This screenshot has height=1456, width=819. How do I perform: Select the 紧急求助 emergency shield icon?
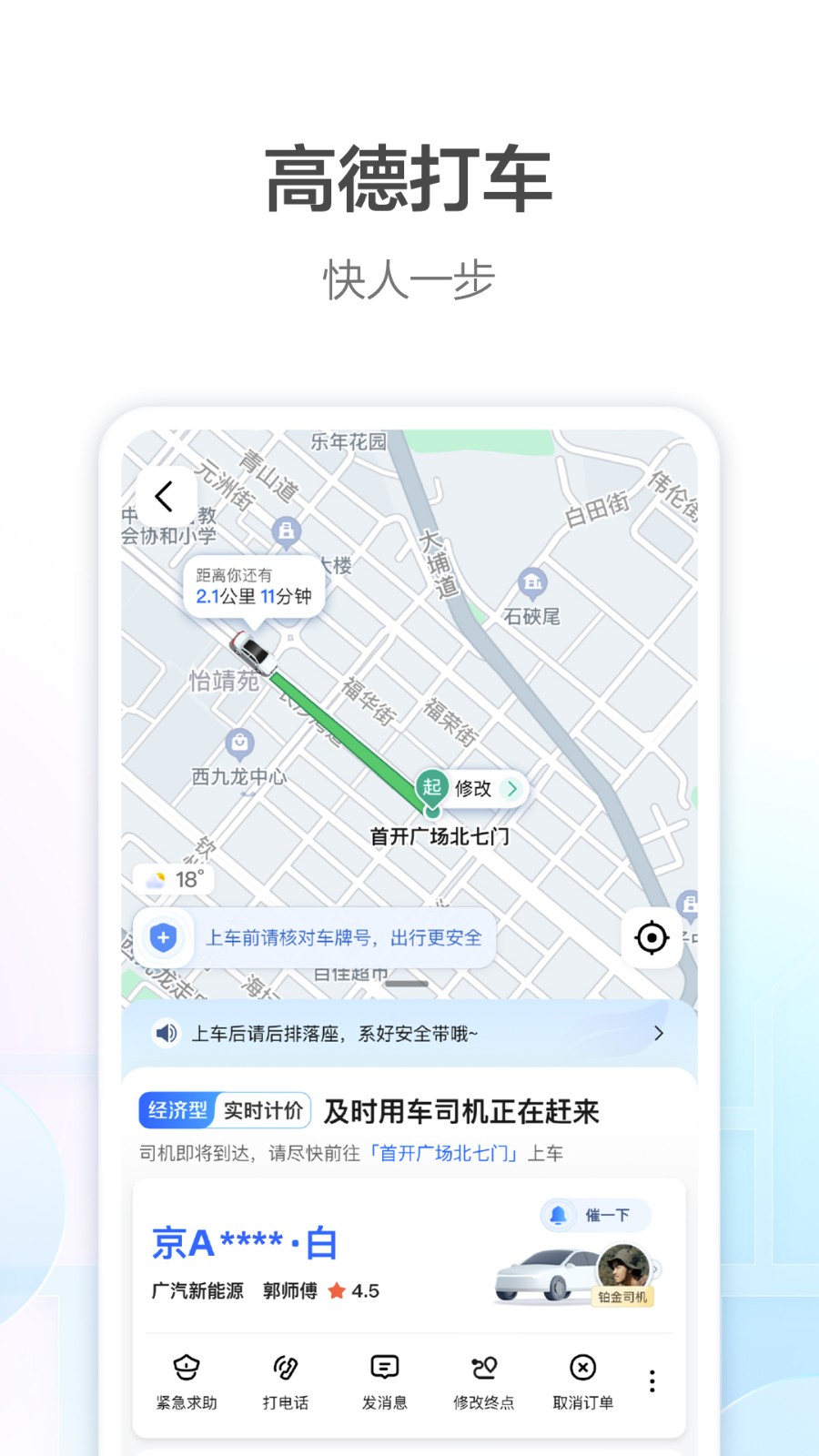pos(187,1368)
